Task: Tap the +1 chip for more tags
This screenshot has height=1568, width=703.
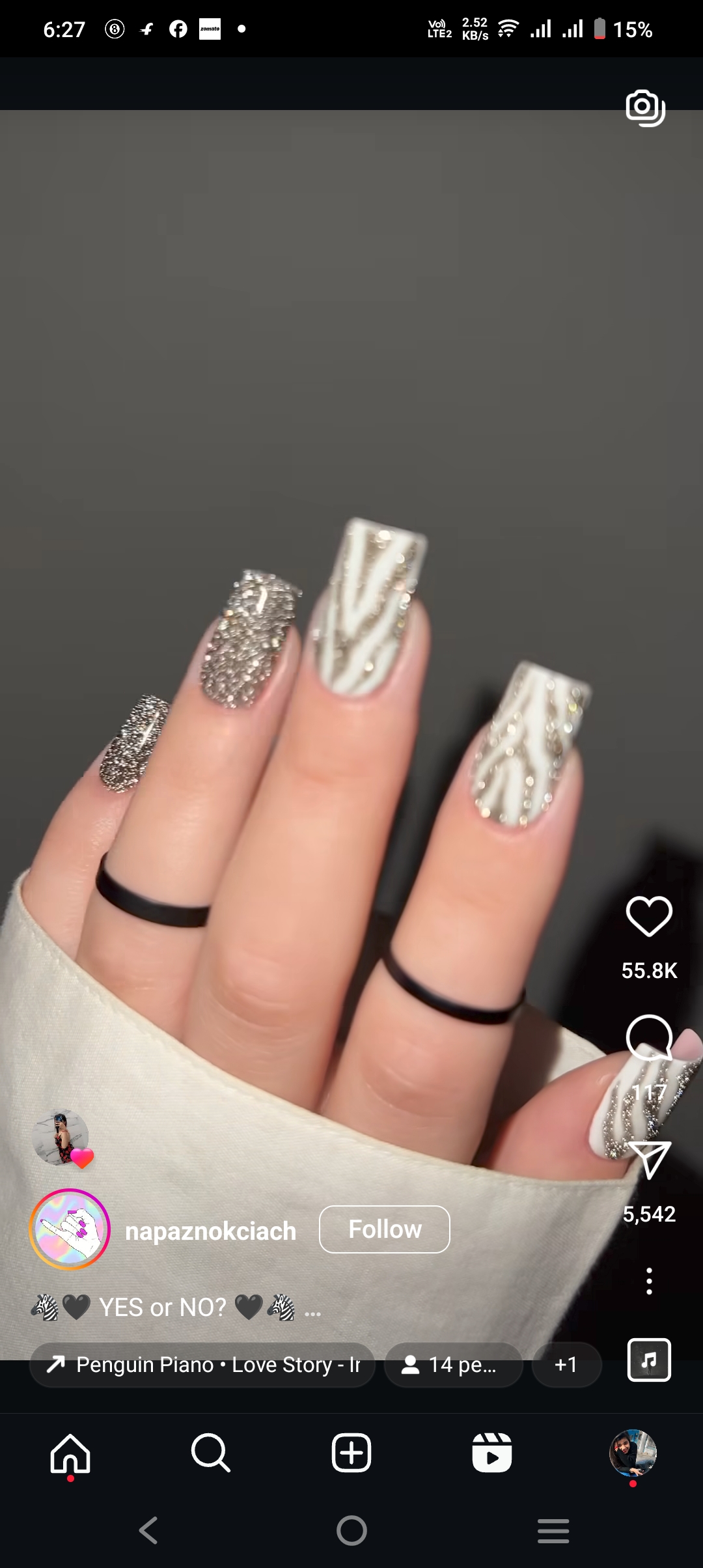Action: pyautogui.click(x=566, y=1364)
